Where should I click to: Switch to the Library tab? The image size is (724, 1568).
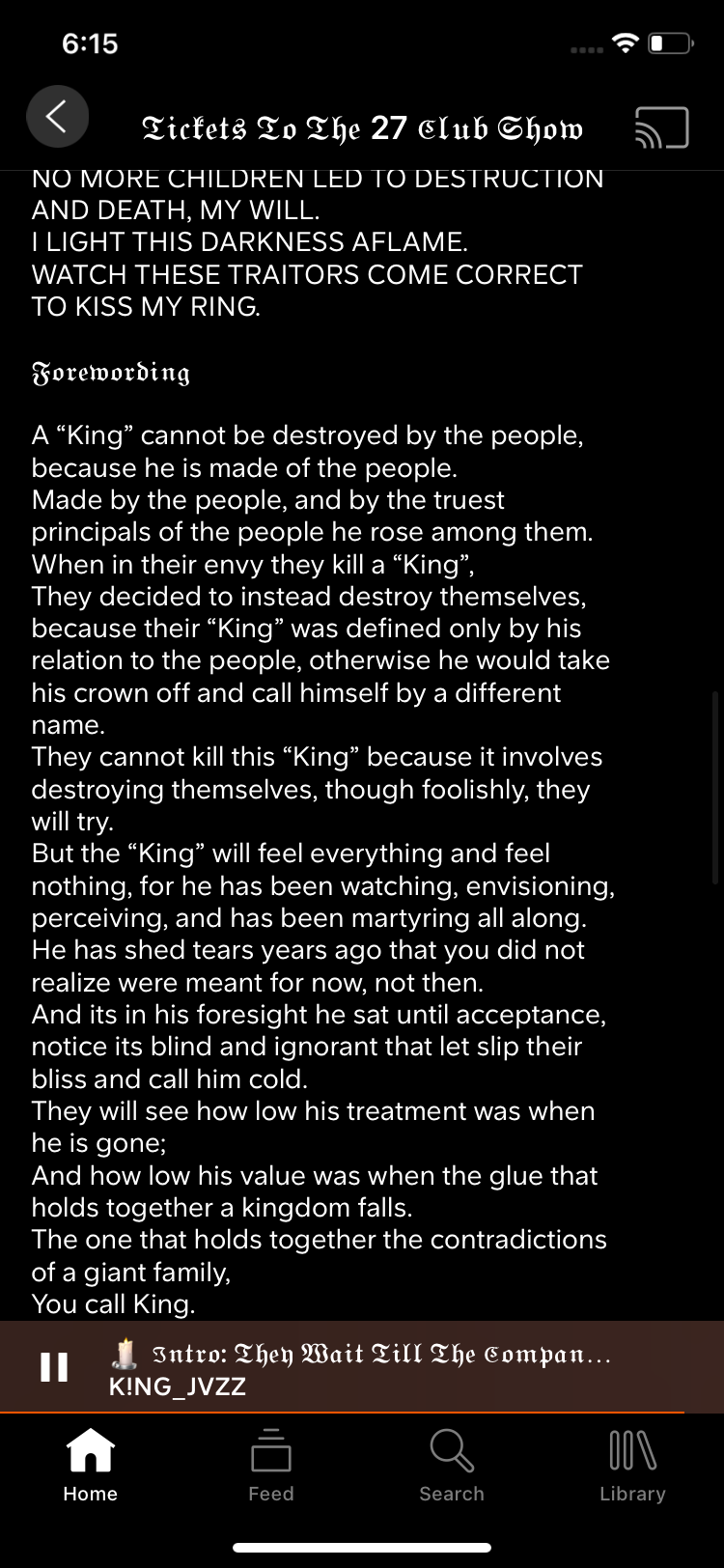click(632, 1466)
